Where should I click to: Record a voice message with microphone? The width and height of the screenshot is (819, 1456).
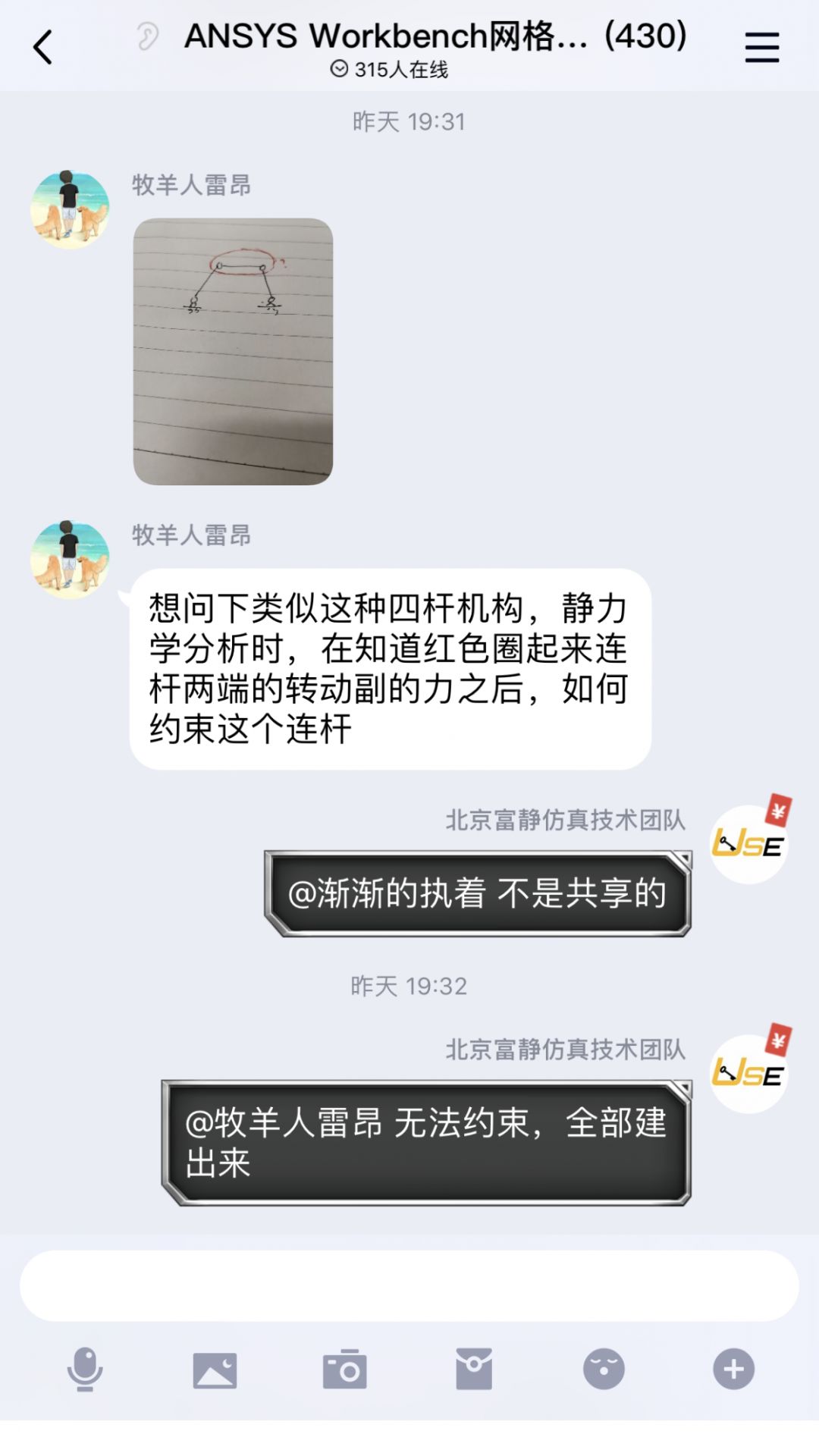tap(85, 1369)
